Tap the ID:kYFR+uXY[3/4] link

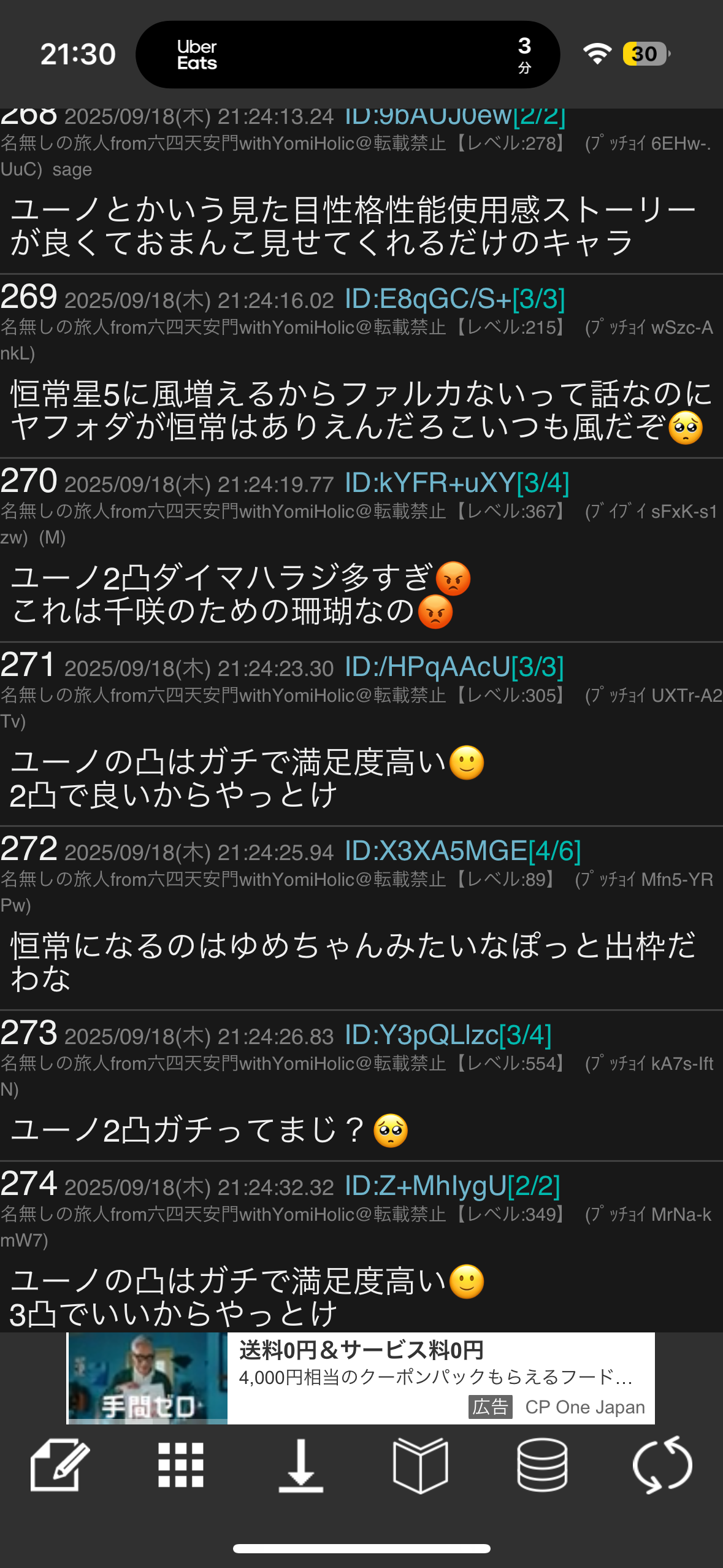pyautogui.click(x=457, y=483)
